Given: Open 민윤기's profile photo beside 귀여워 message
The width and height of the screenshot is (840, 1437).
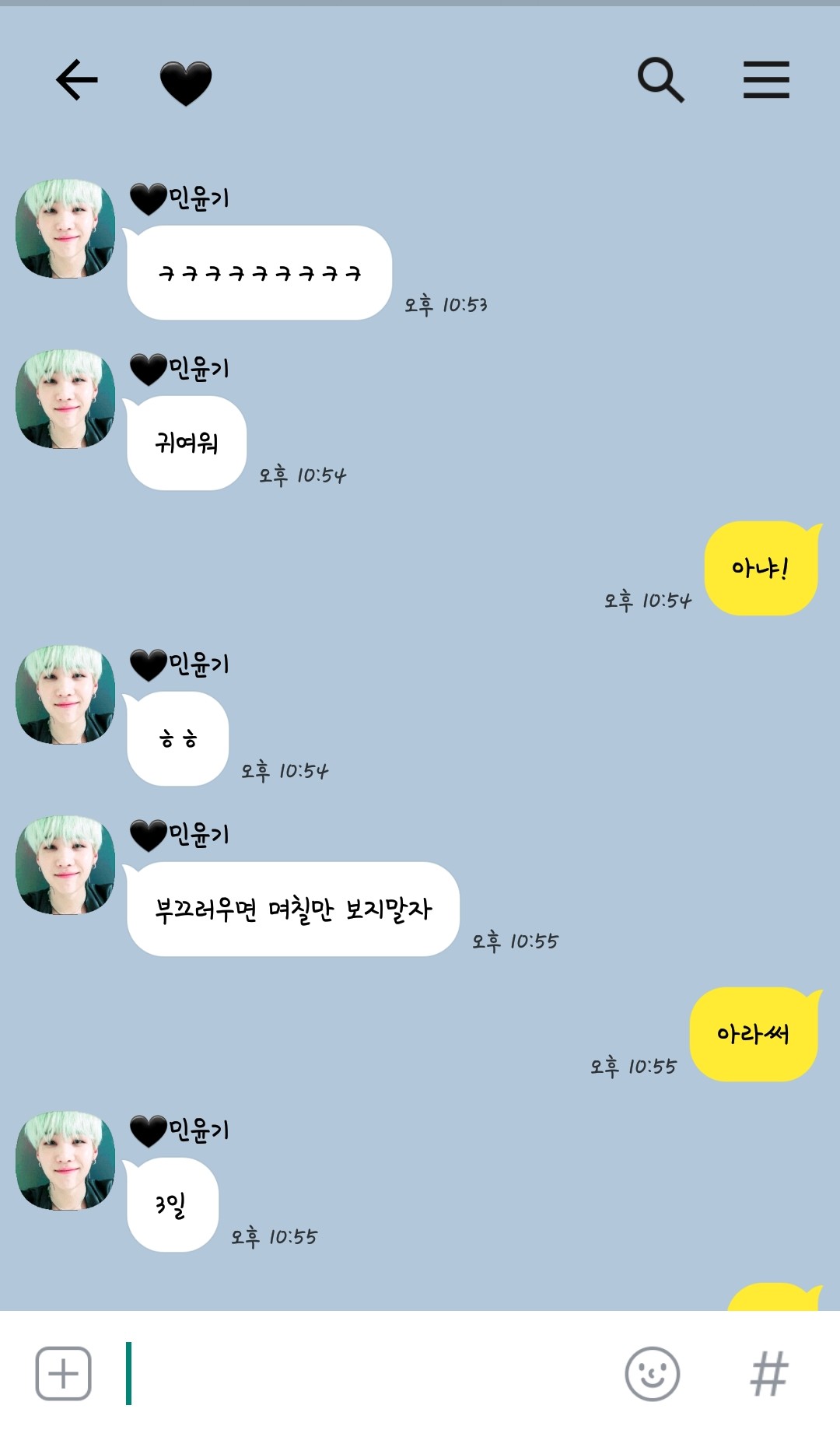Looking at the screenshot, I should click(65, 398).
